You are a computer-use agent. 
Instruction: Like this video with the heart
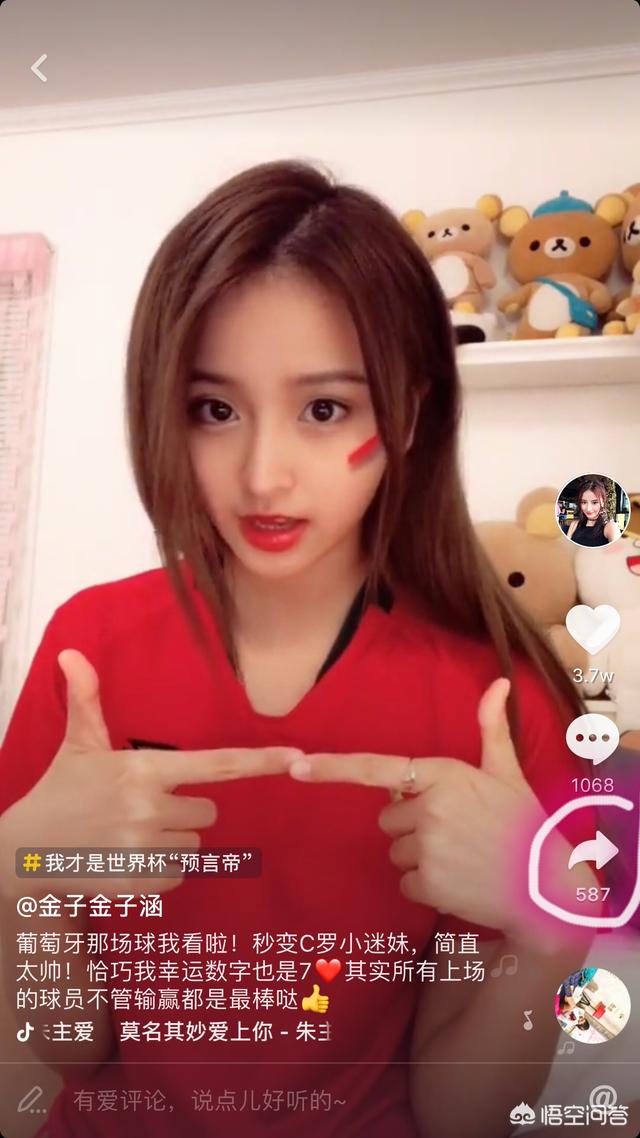(592, 628)
